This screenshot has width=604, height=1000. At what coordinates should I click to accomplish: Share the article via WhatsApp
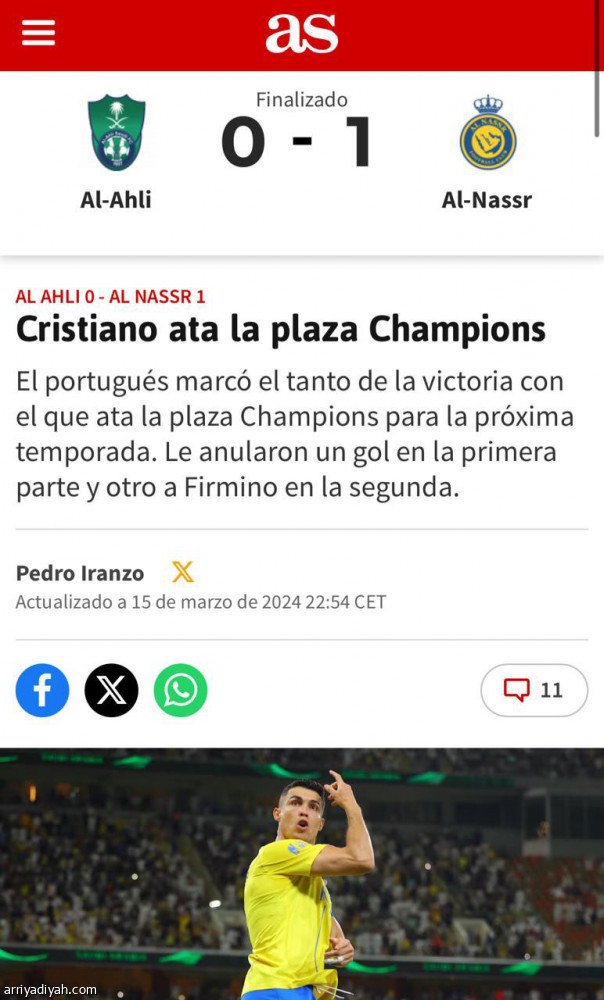(180, 690)
